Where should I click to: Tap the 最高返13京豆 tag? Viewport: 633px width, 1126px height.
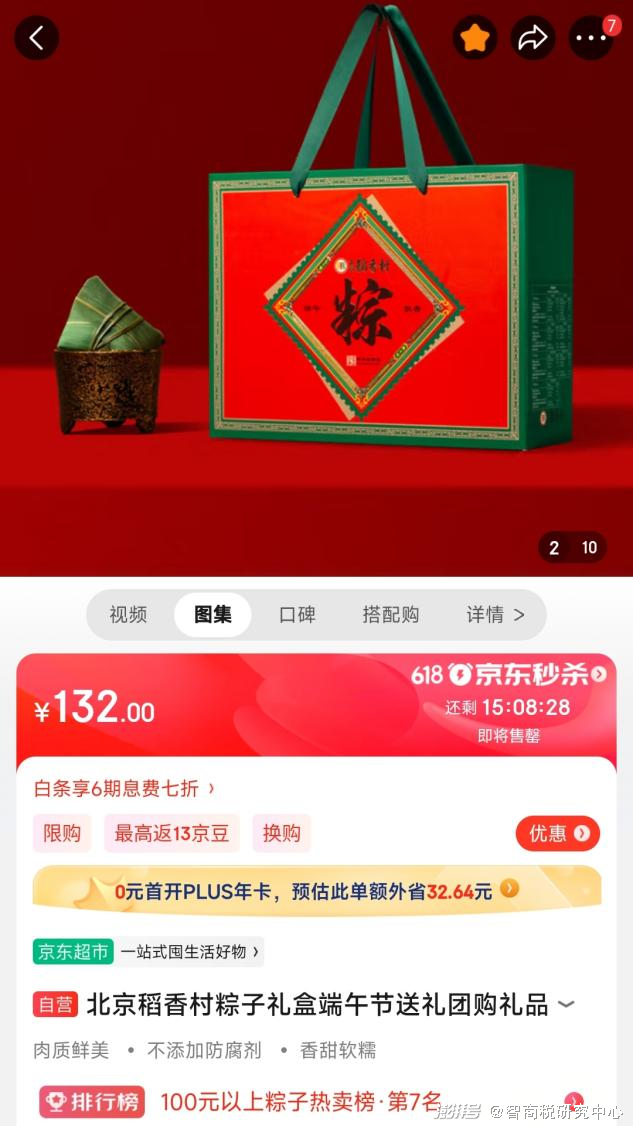(172, 833)
